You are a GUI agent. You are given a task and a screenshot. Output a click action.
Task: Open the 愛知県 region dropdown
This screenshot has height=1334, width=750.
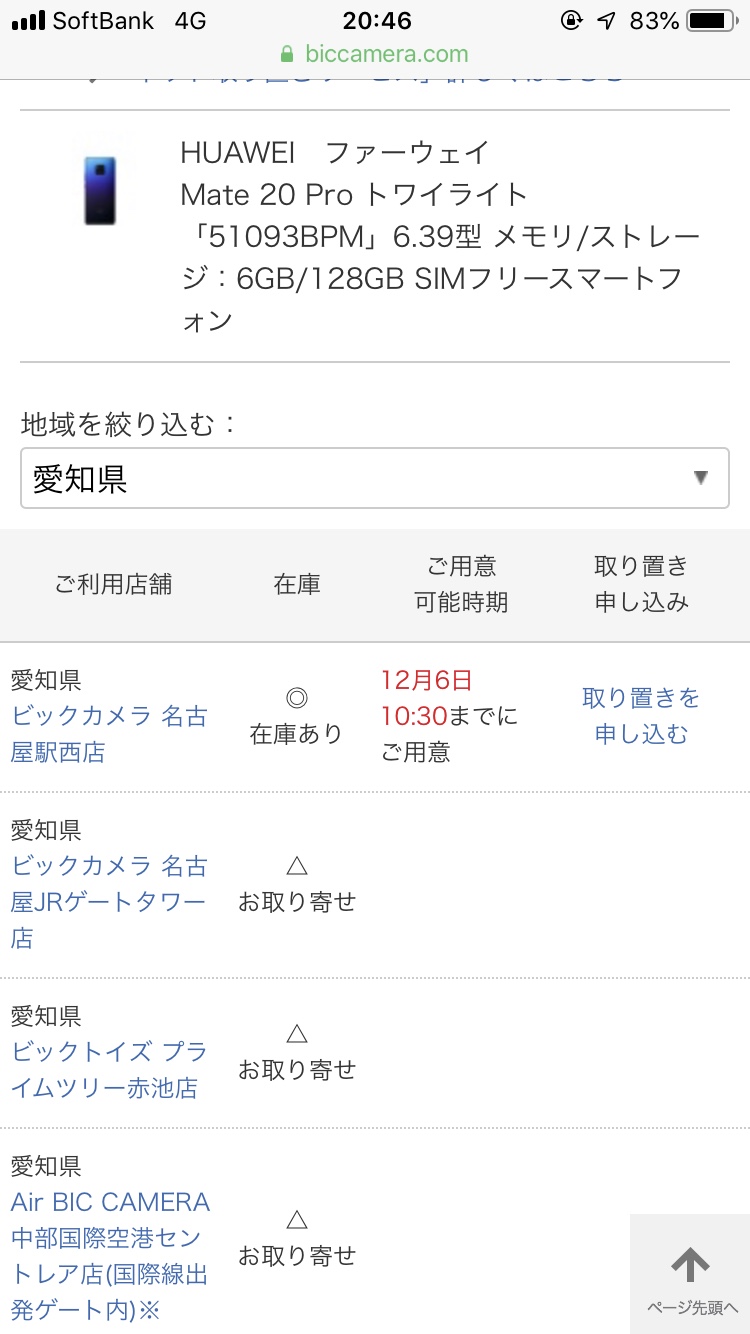pyautogui.click(x=375, y=478)
